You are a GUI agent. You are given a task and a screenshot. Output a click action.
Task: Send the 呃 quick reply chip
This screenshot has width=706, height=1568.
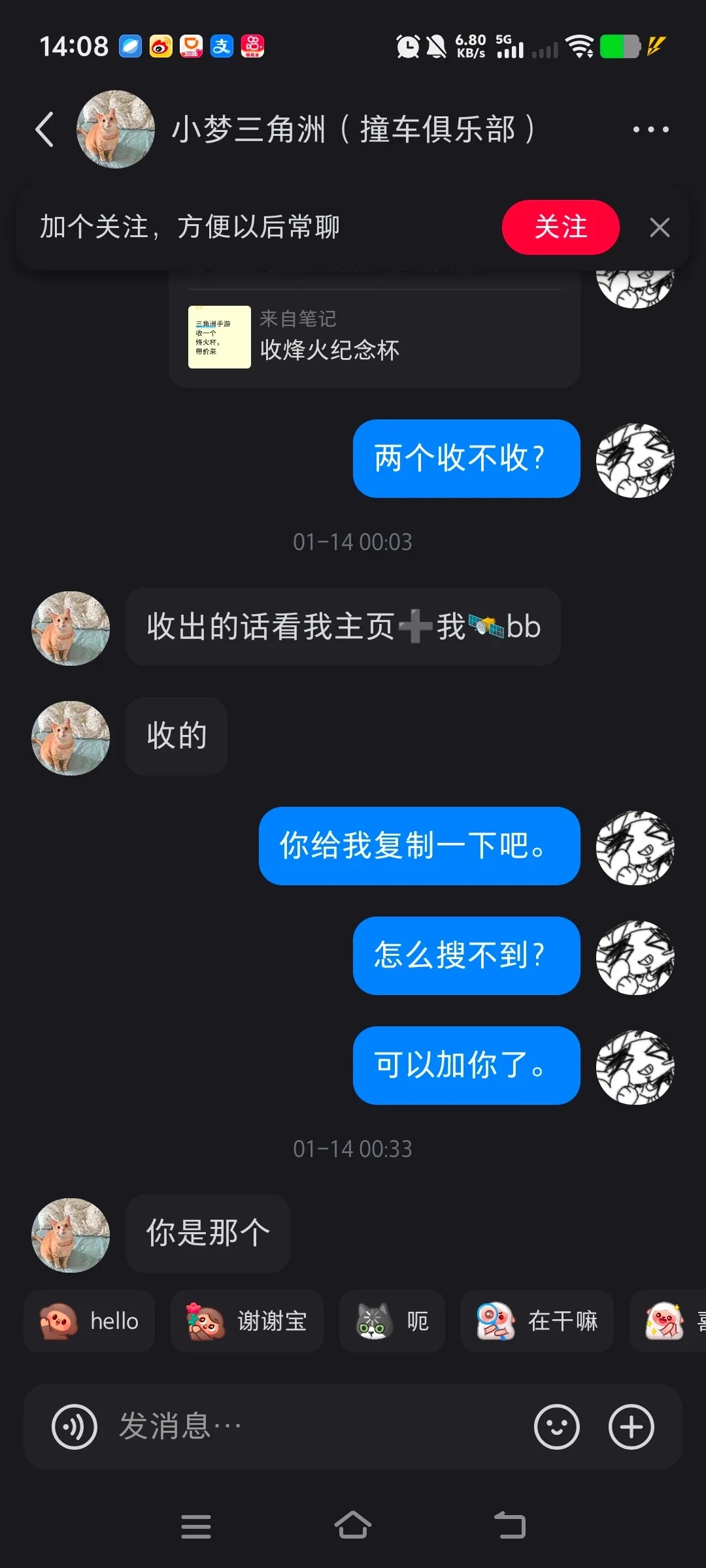point(392,1321)
